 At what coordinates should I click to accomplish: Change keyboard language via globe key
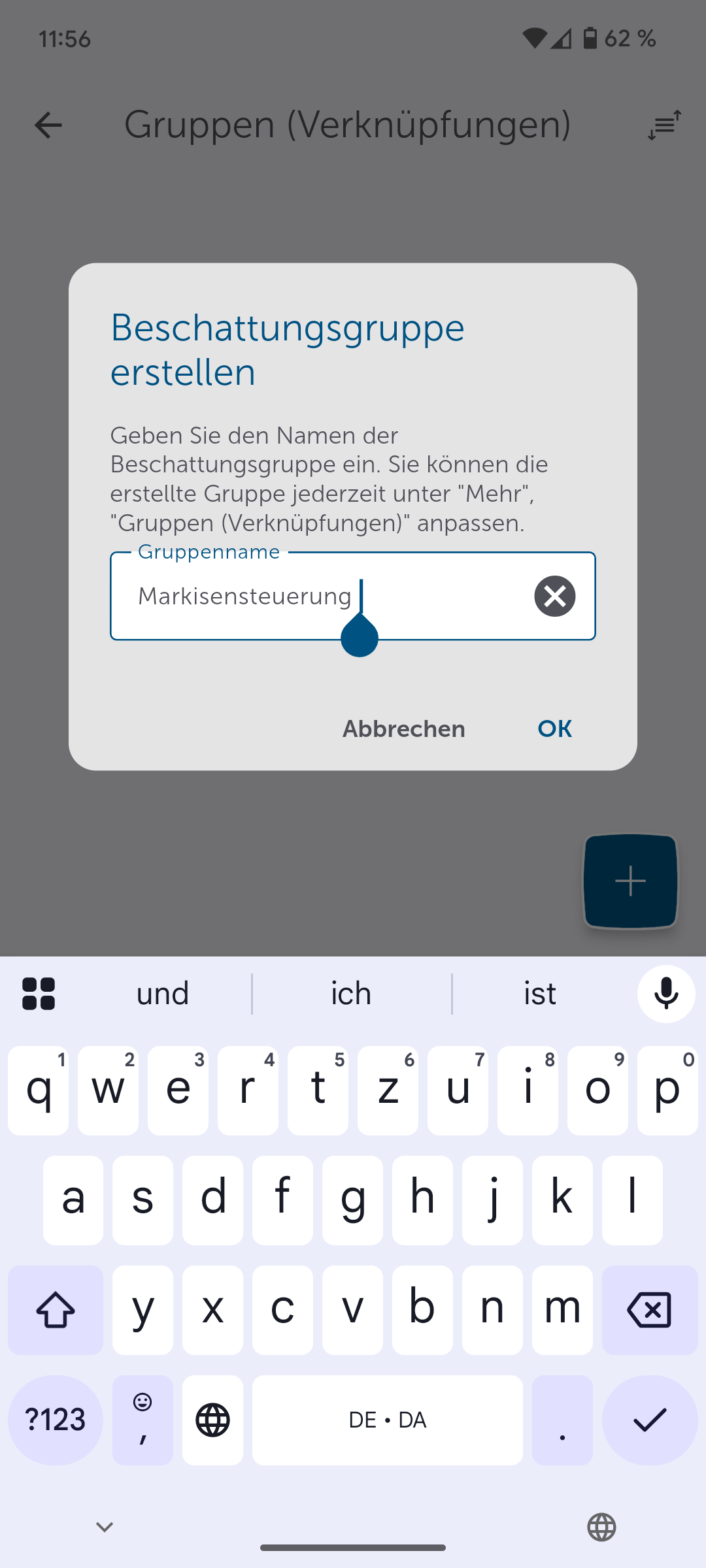click(x=212, y=1420)
